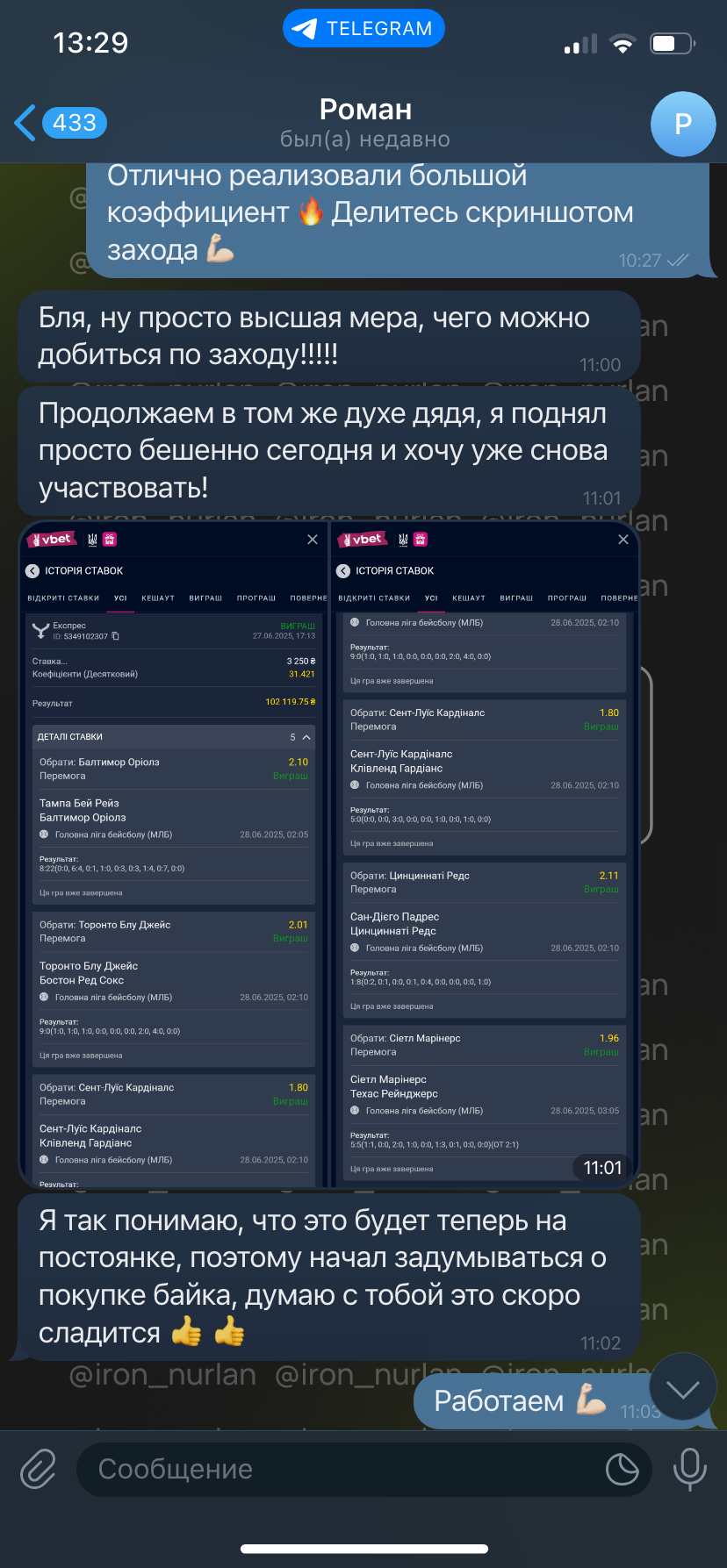
Task: Go back to the chat list
Action: 60,123
